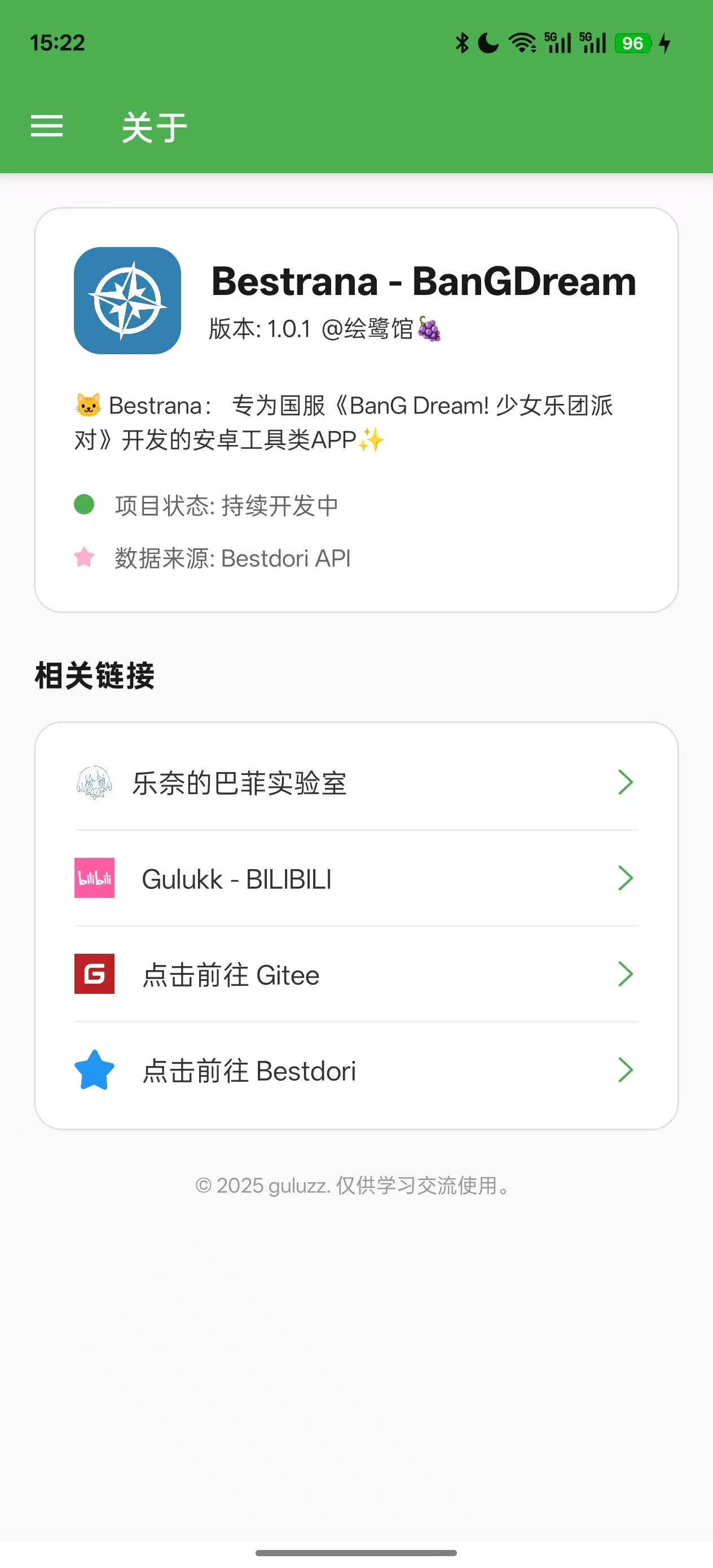Open the 乐奈的巴菲实验室 link
713x1568 pixels.
pyautogui.click(x=355, y=783)
